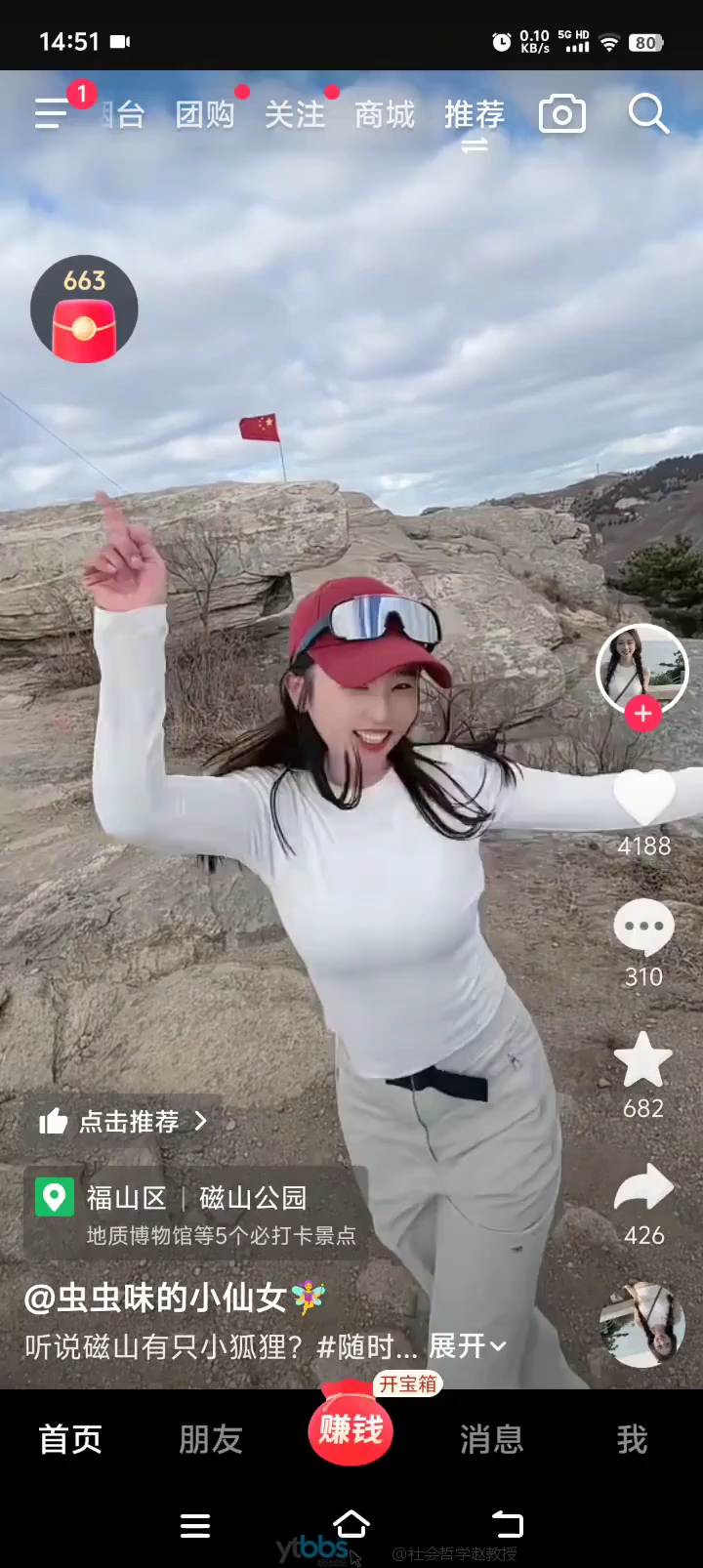Image resolution: width=703 pixels, height=1568 pixels.
Task: Switch to the 消息 tab
Action: click(491, 1439)
